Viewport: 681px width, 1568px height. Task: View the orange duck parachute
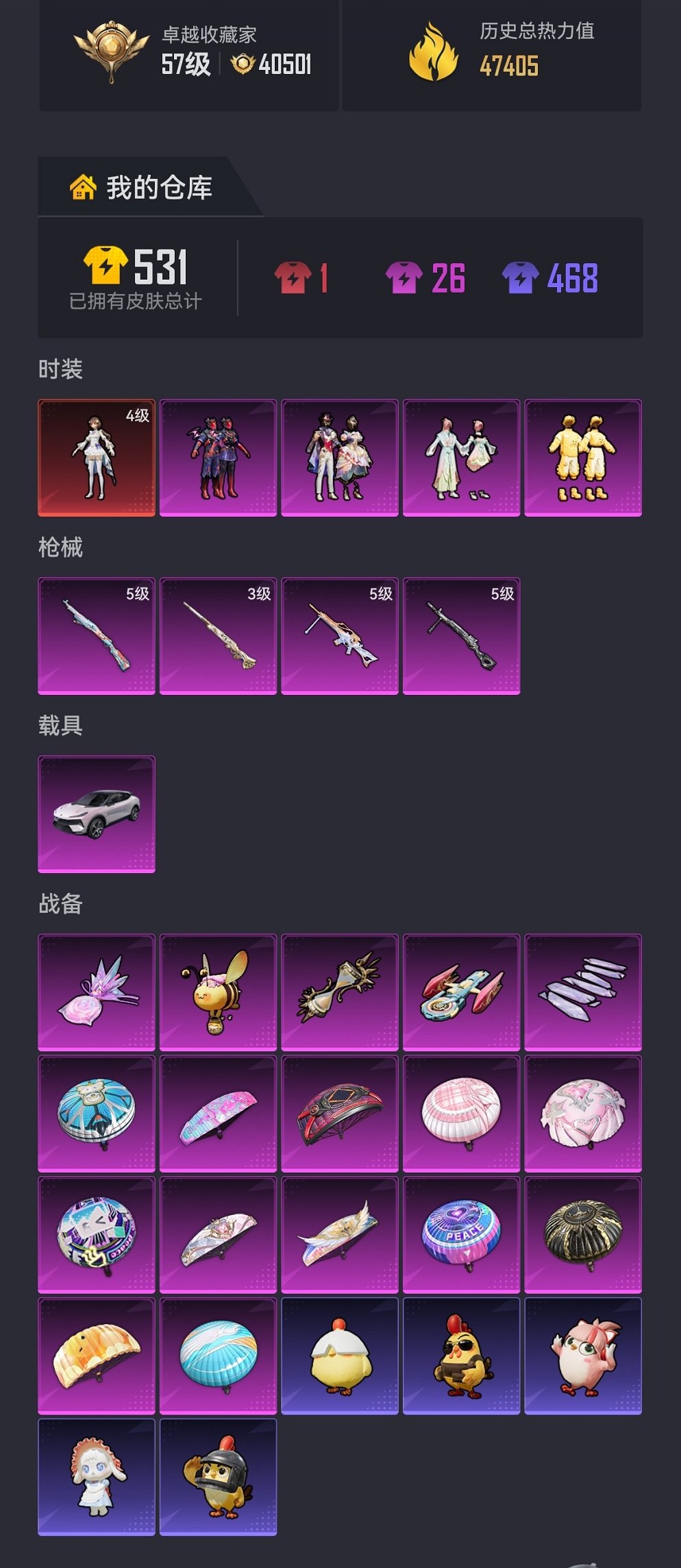coord(97,1356)
